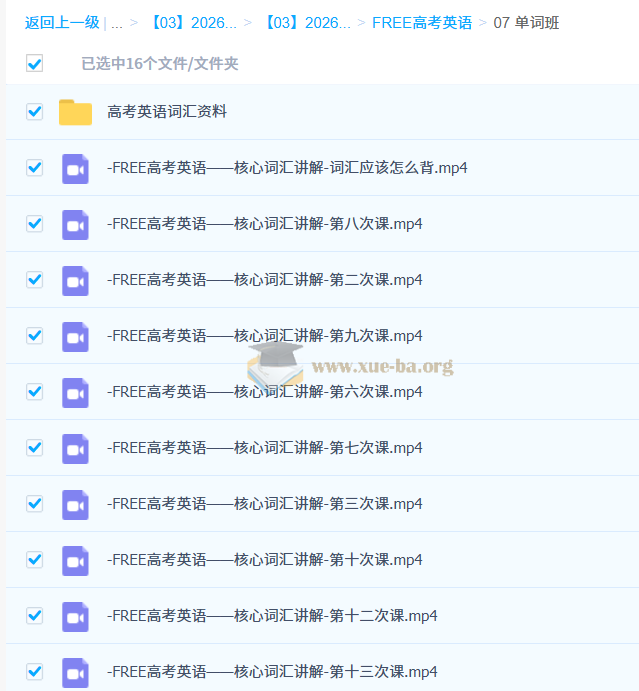Open the 第二次课.mp4 video file

pos(264,280)
